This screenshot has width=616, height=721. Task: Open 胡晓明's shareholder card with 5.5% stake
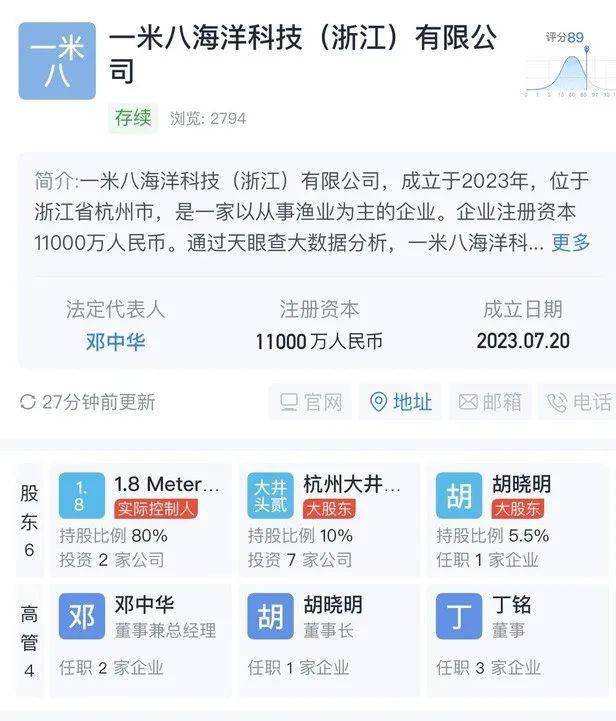(x=514, y=520)
